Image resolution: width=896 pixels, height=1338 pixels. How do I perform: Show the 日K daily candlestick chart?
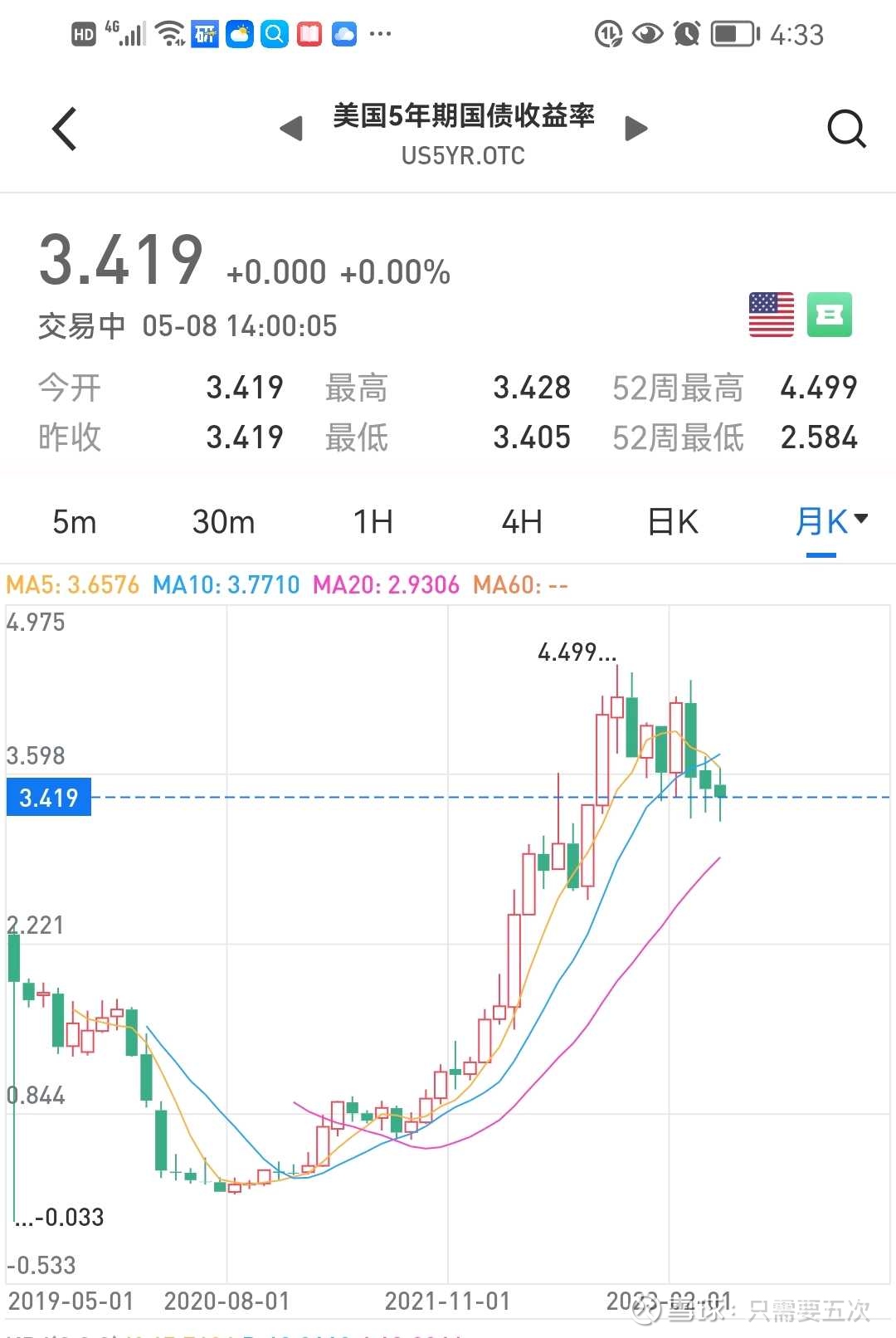tap(672, 522)
